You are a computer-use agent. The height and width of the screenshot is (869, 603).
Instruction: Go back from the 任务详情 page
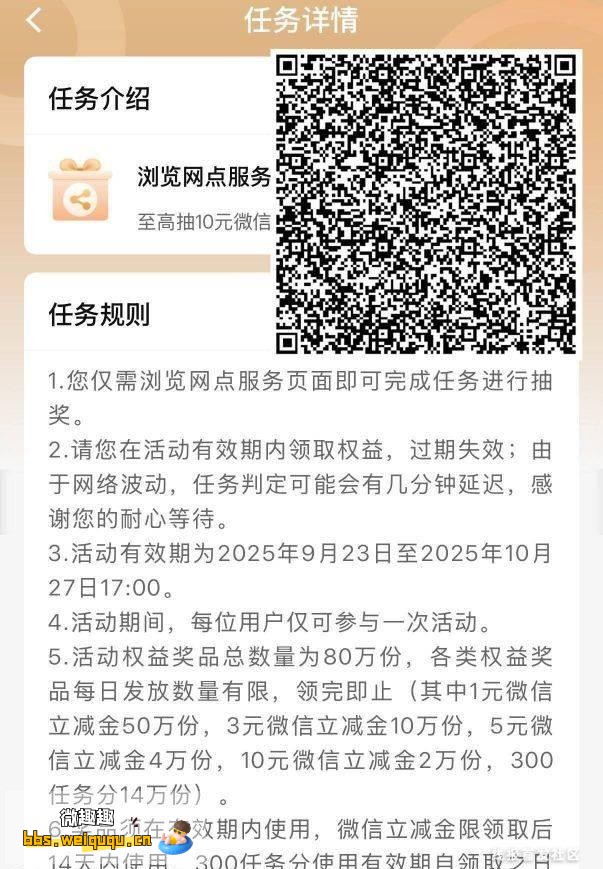(35, 20)
